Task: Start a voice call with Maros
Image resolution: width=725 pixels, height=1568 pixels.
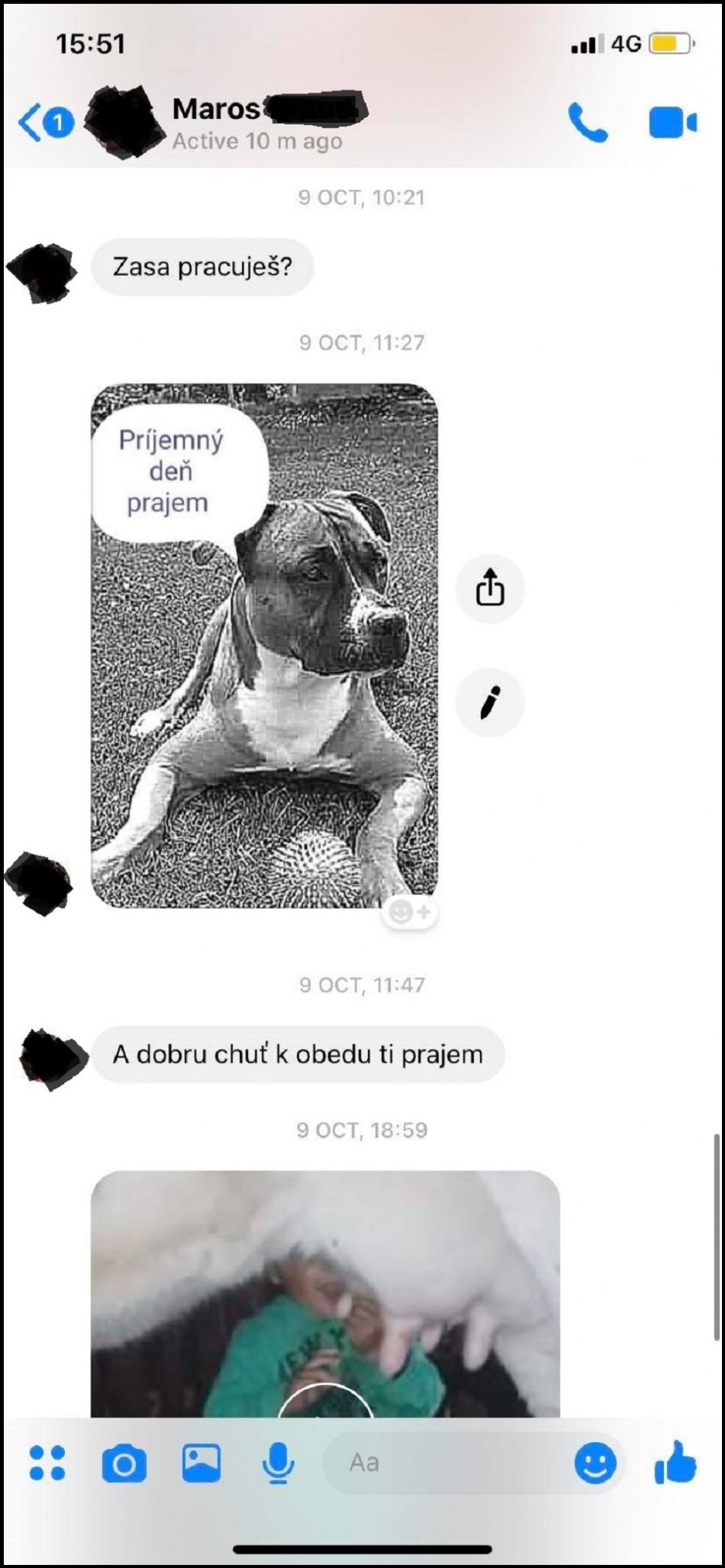Action: [587, 123]
